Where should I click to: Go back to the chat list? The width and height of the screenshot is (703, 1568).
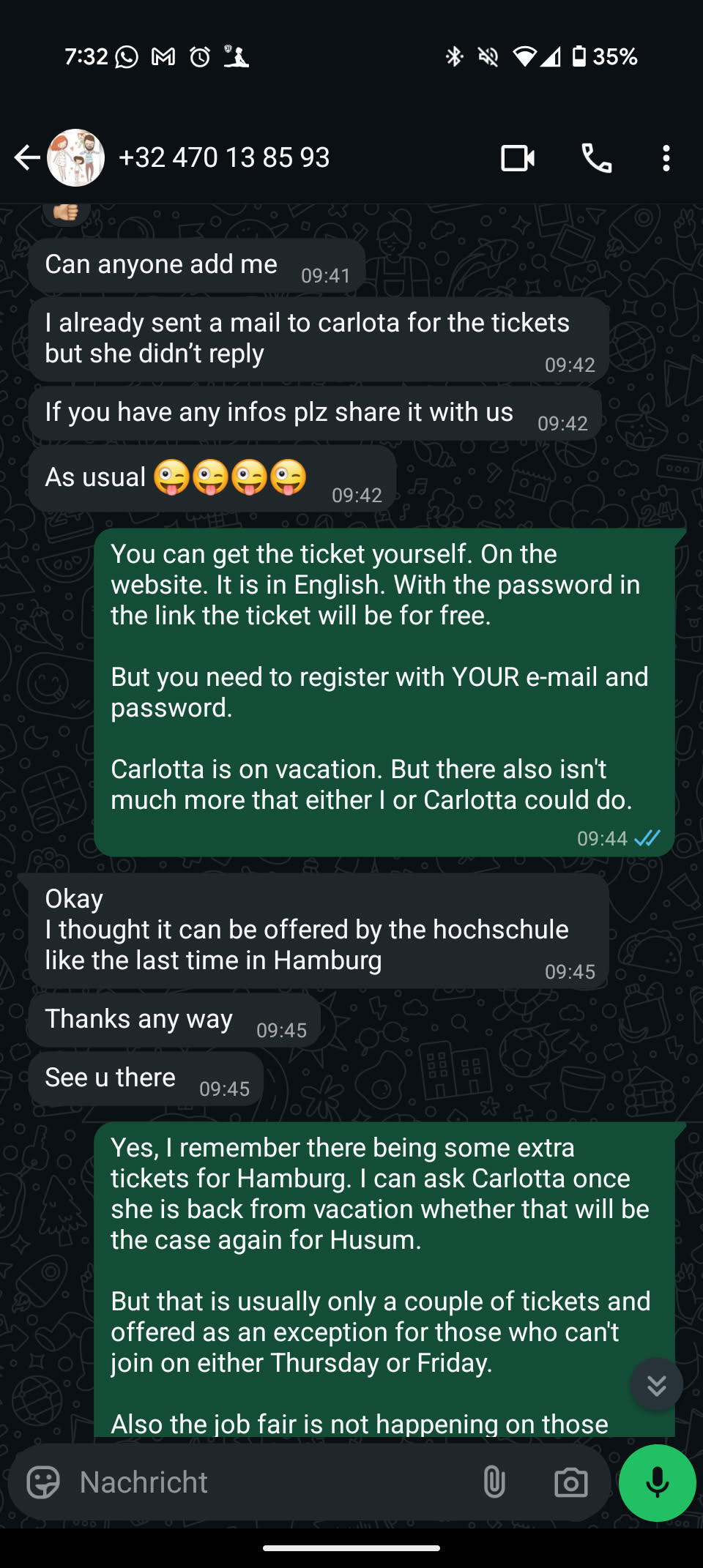point(26,157)
